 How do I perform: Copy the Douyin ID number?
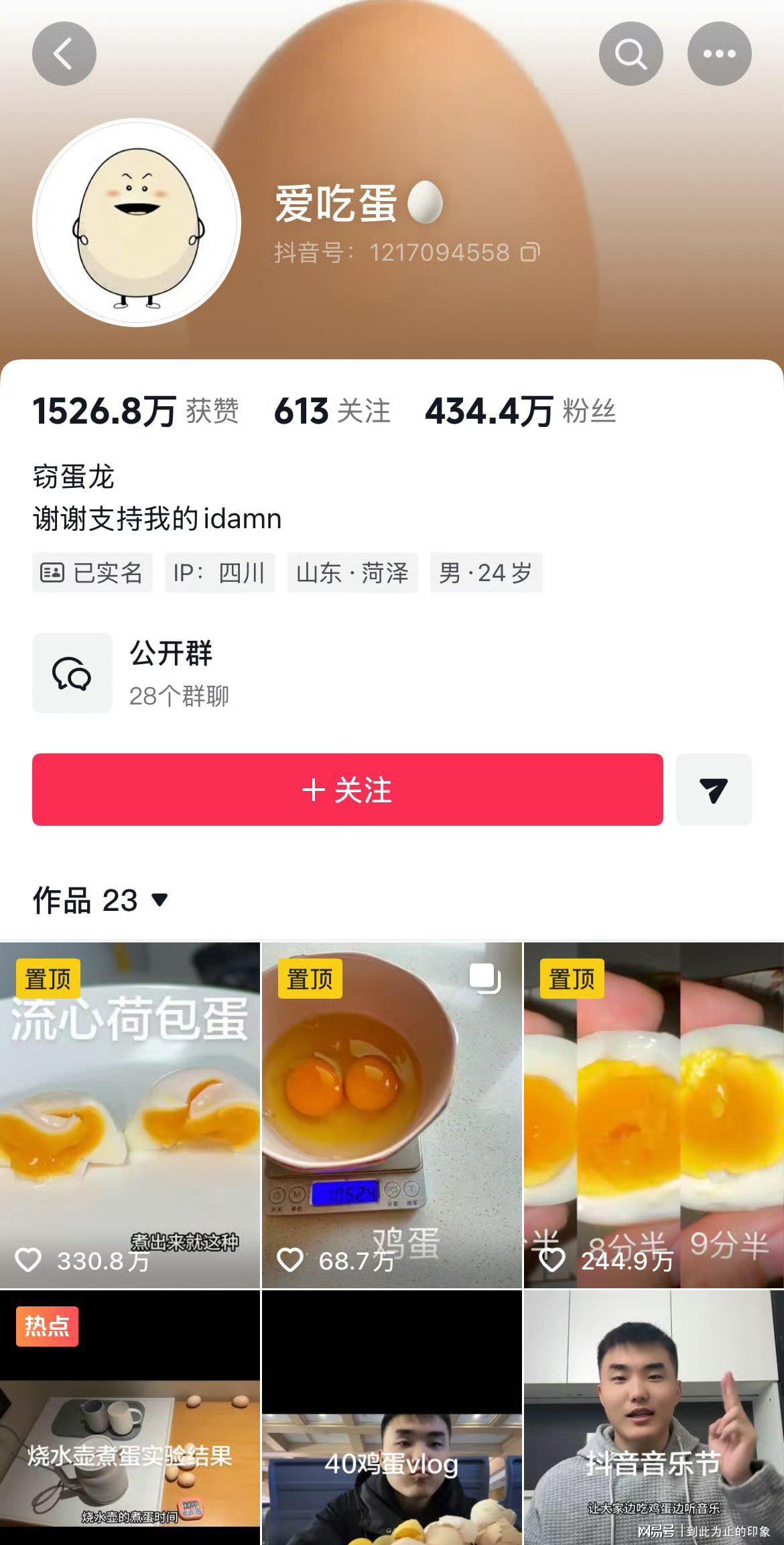click(x=530, y=252)
